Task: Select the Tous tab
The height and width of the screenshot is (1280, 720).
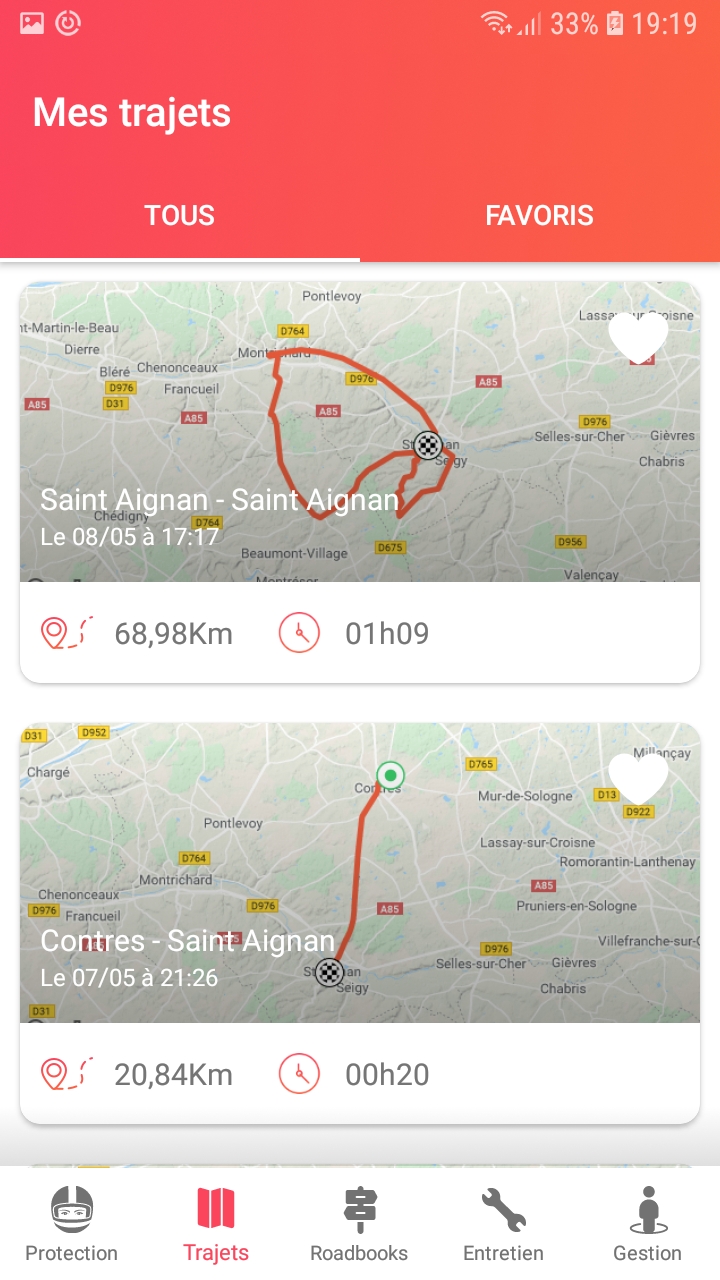Action: 180,216
